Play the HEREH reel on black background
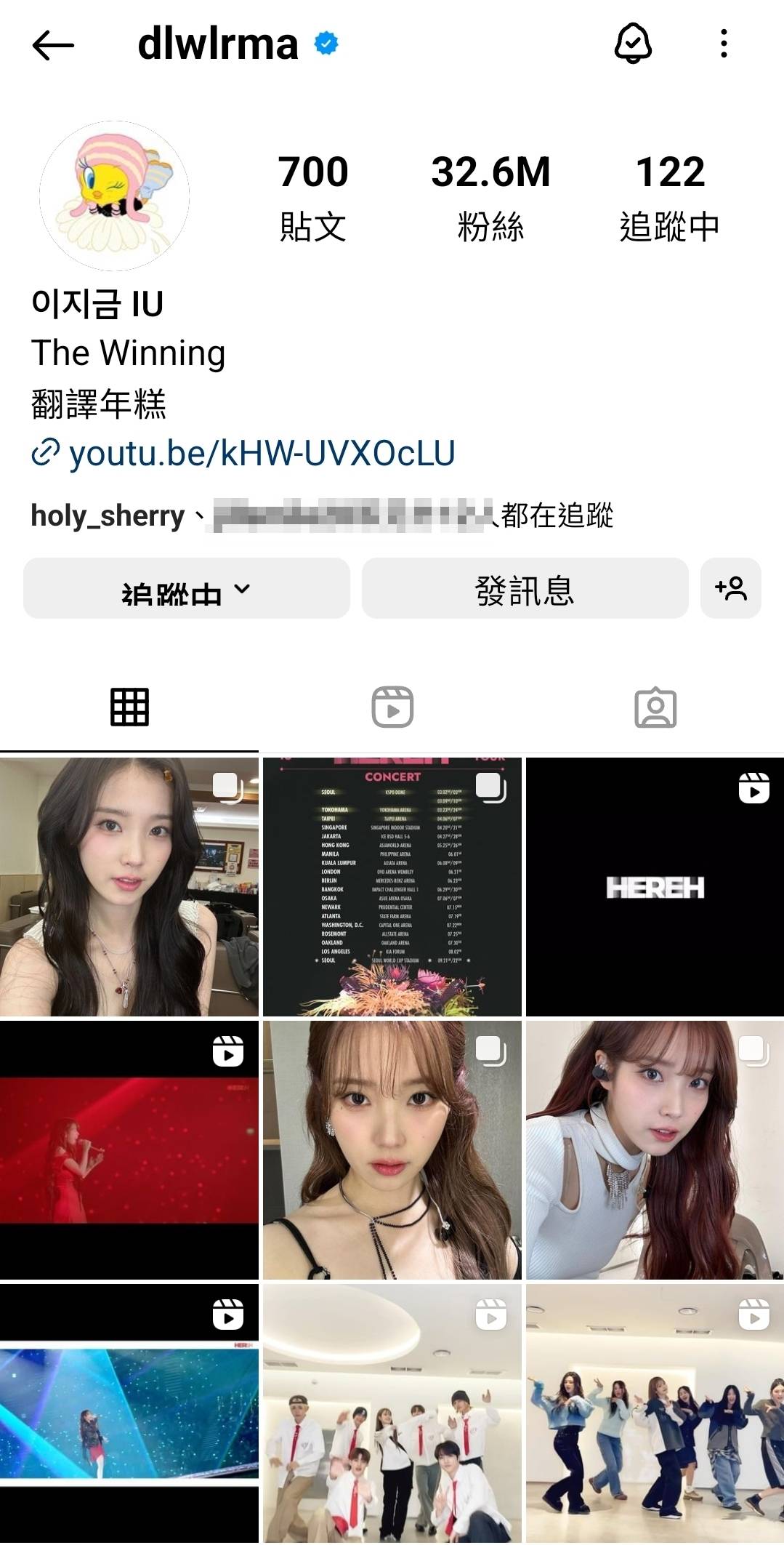Screen dimensions: 784x1545 click(655, 887)
